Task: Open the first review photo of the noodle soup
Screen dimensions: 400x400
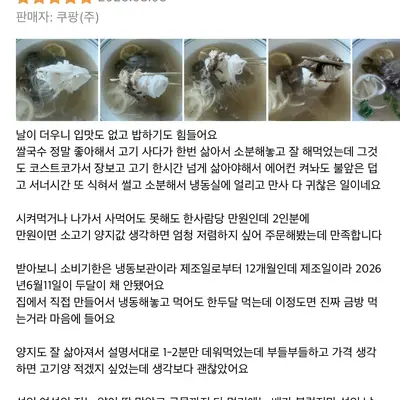Action: click(x=57, y=80)
